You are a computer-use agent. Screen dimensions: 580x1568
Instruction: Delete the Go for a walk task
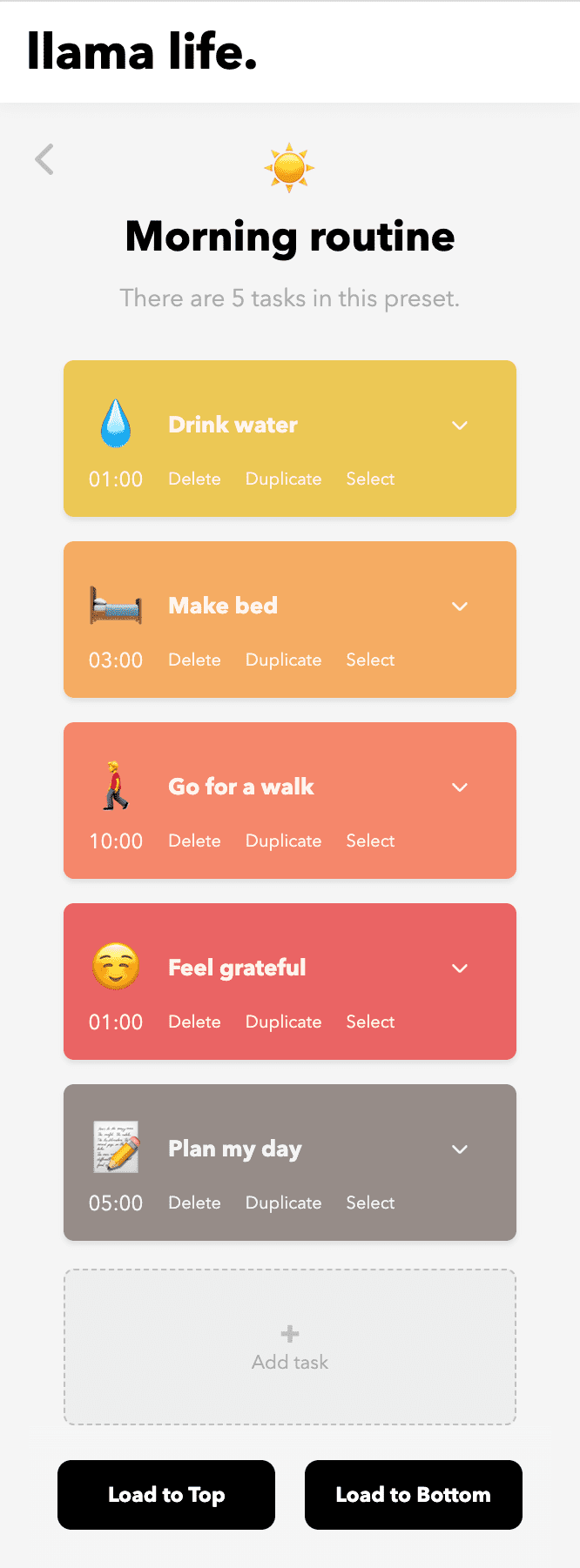tap(194, 841)
